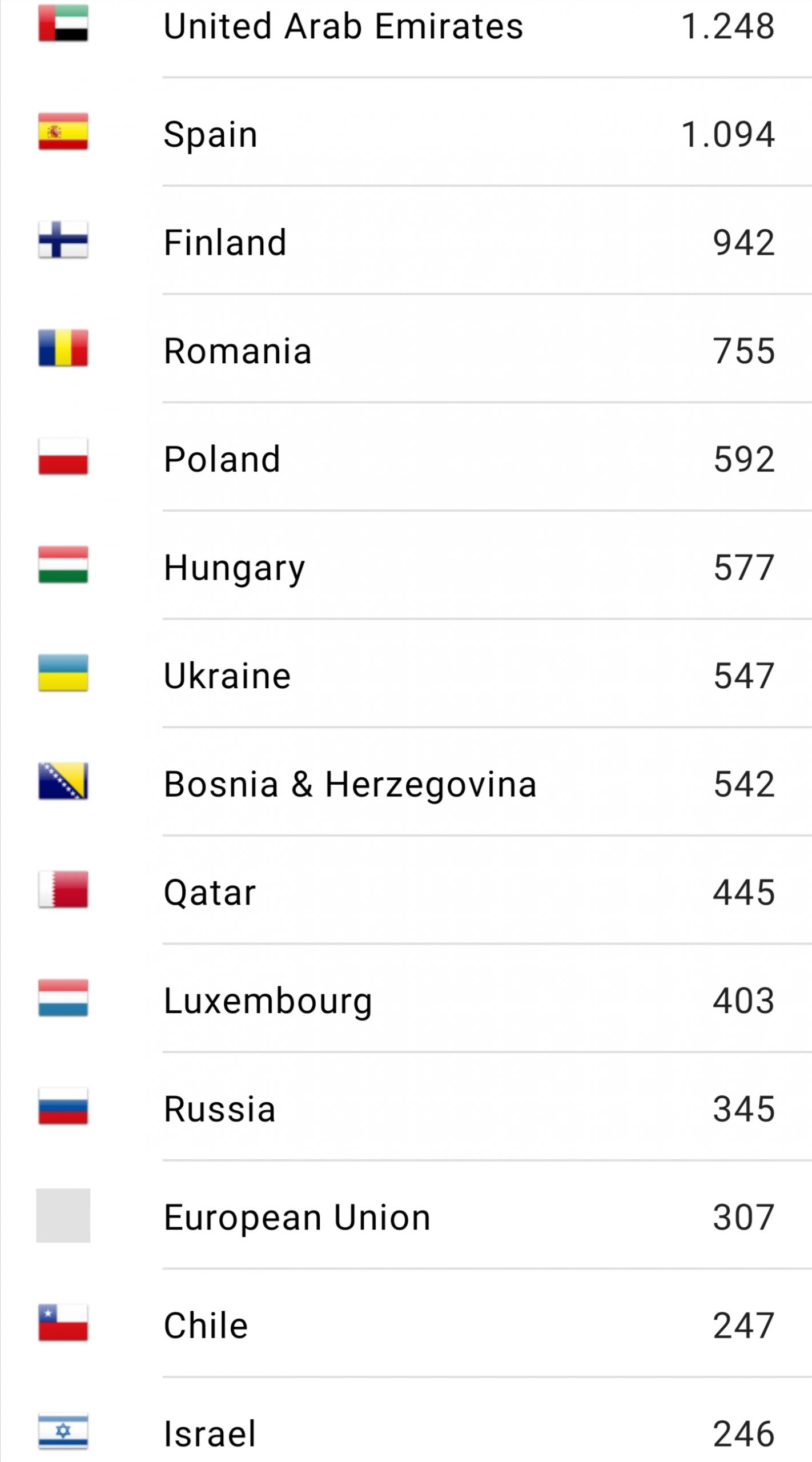Open the United Arab Emirates row
The width and height of the screenshot is (812, 1462).
click(x=406, y=26)
